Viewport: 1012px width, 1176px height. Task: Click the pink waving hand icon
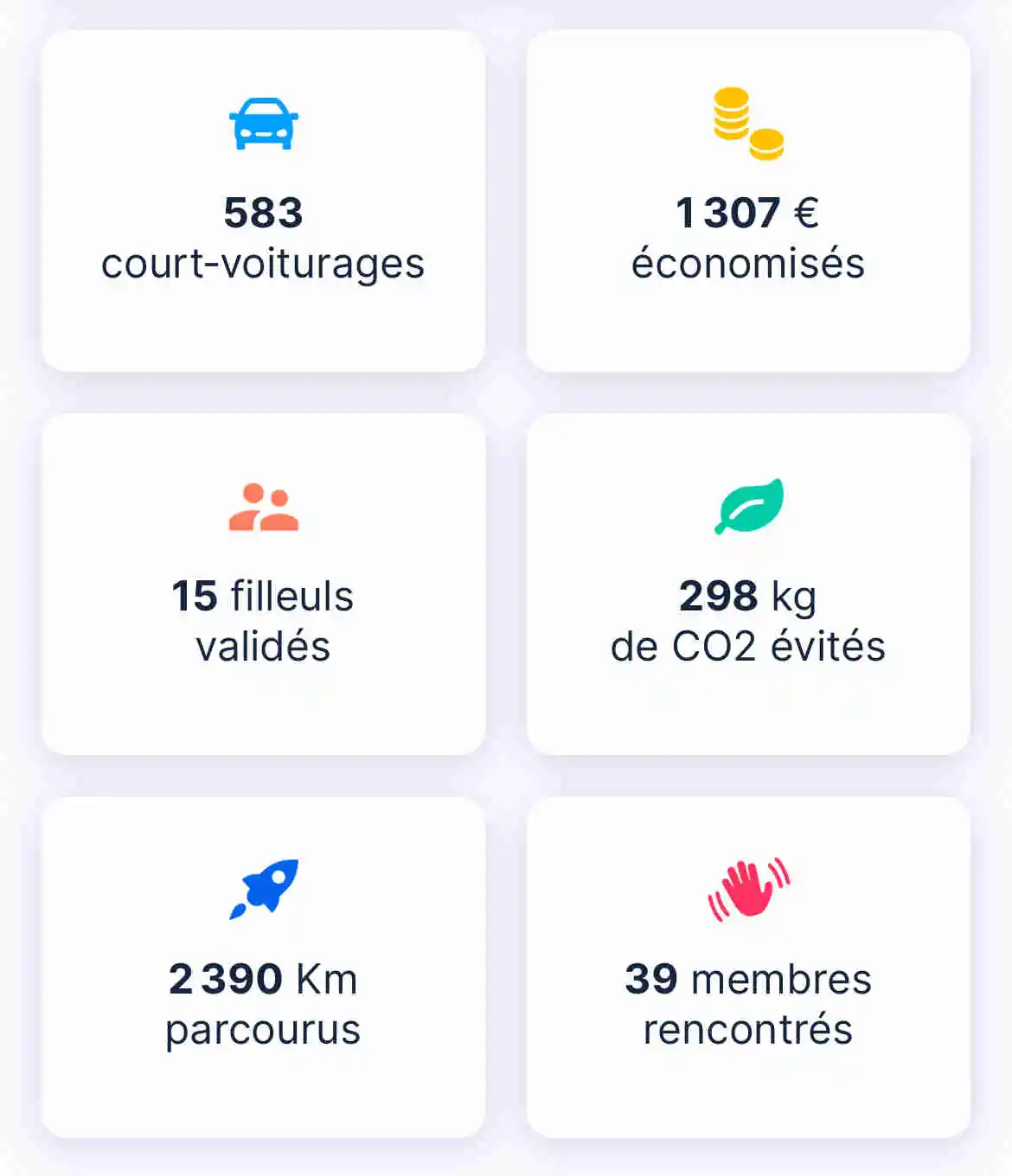[x=749, y=891]
